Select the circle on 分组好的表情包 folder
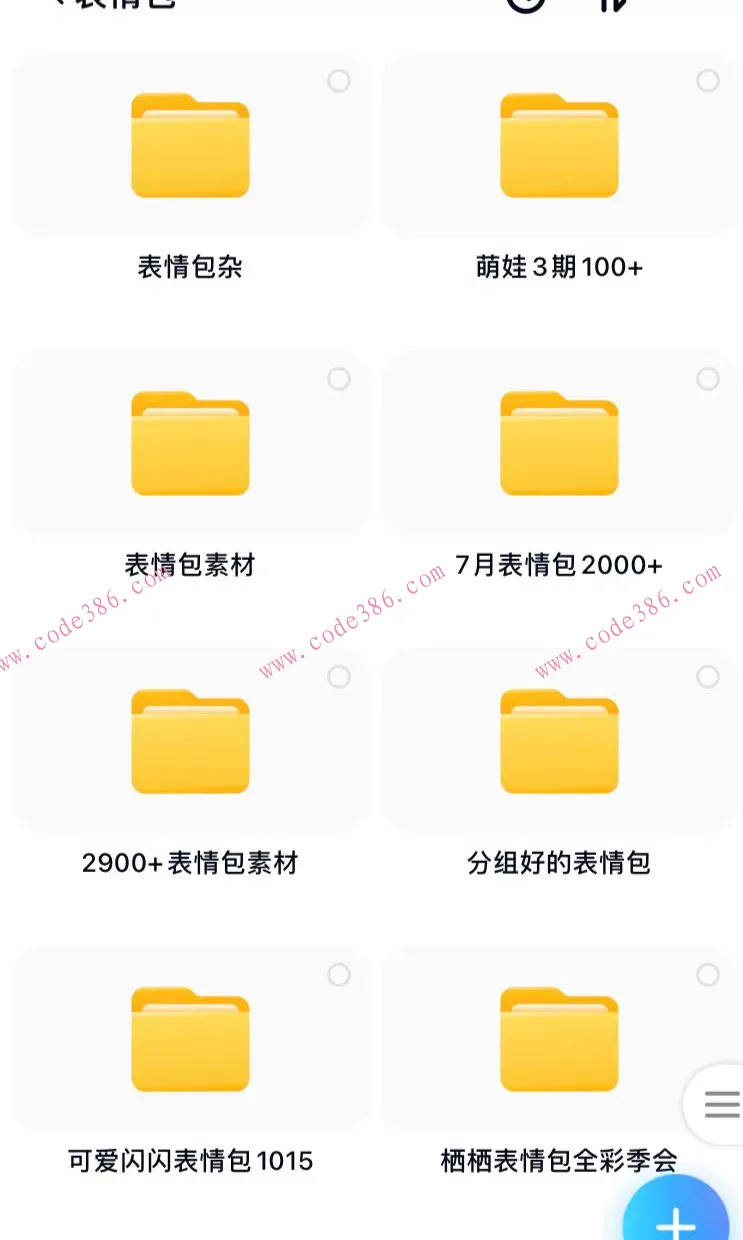The height and width of the screenshot is (1240, 743). 708,677
